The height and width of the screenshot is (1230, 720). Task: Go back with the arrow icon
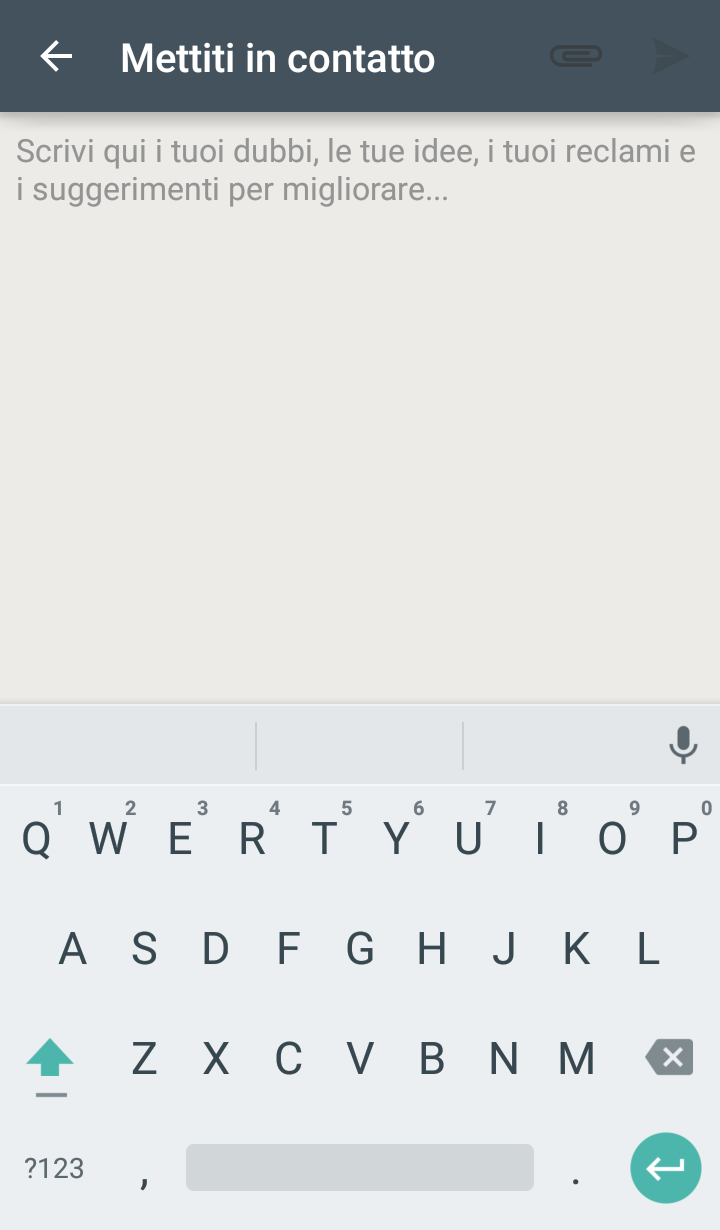(x=56, y=57)
